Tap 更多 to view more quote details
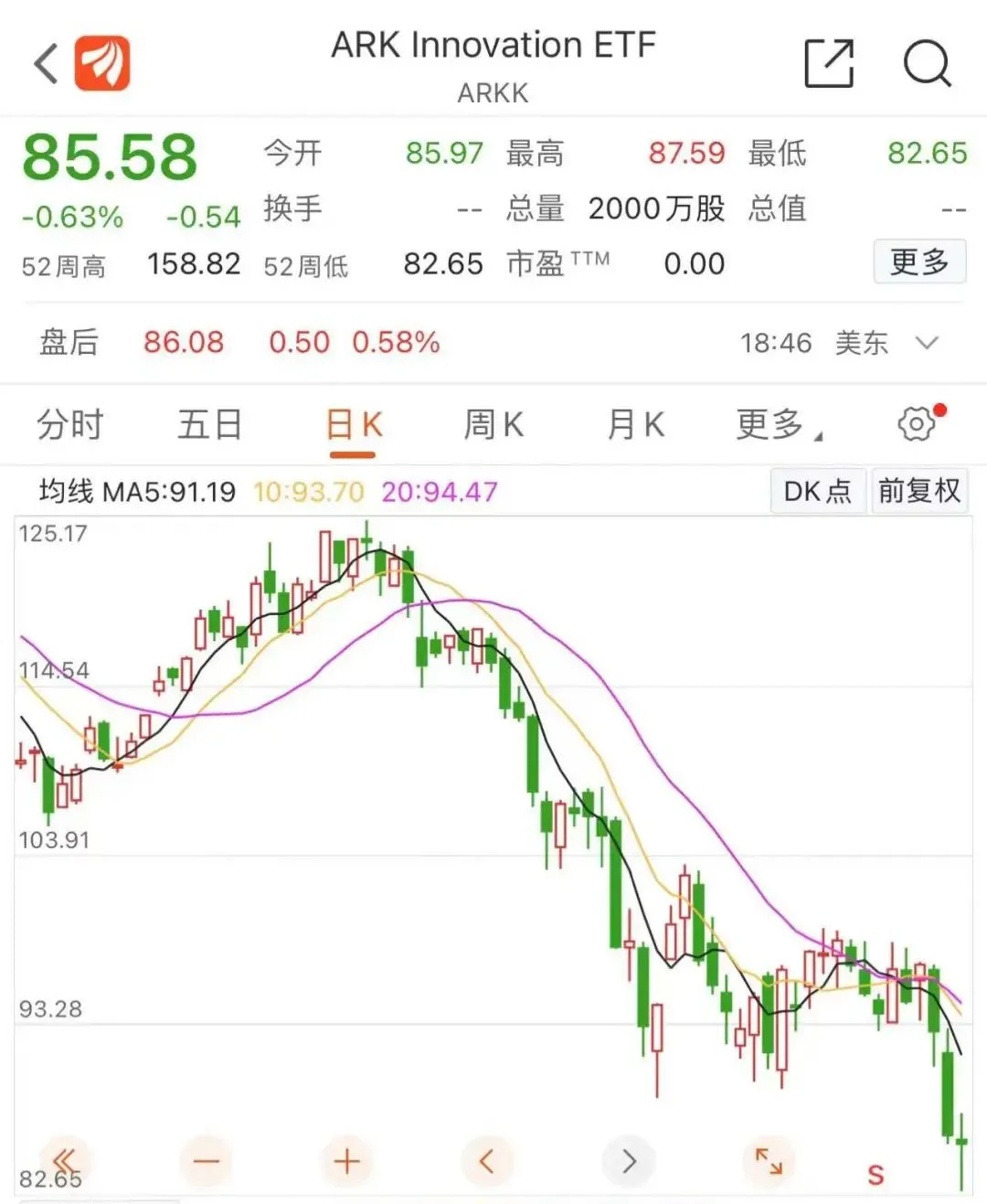Image resolution: width=987 pixels, height=1204 pixels. point(919,261)
